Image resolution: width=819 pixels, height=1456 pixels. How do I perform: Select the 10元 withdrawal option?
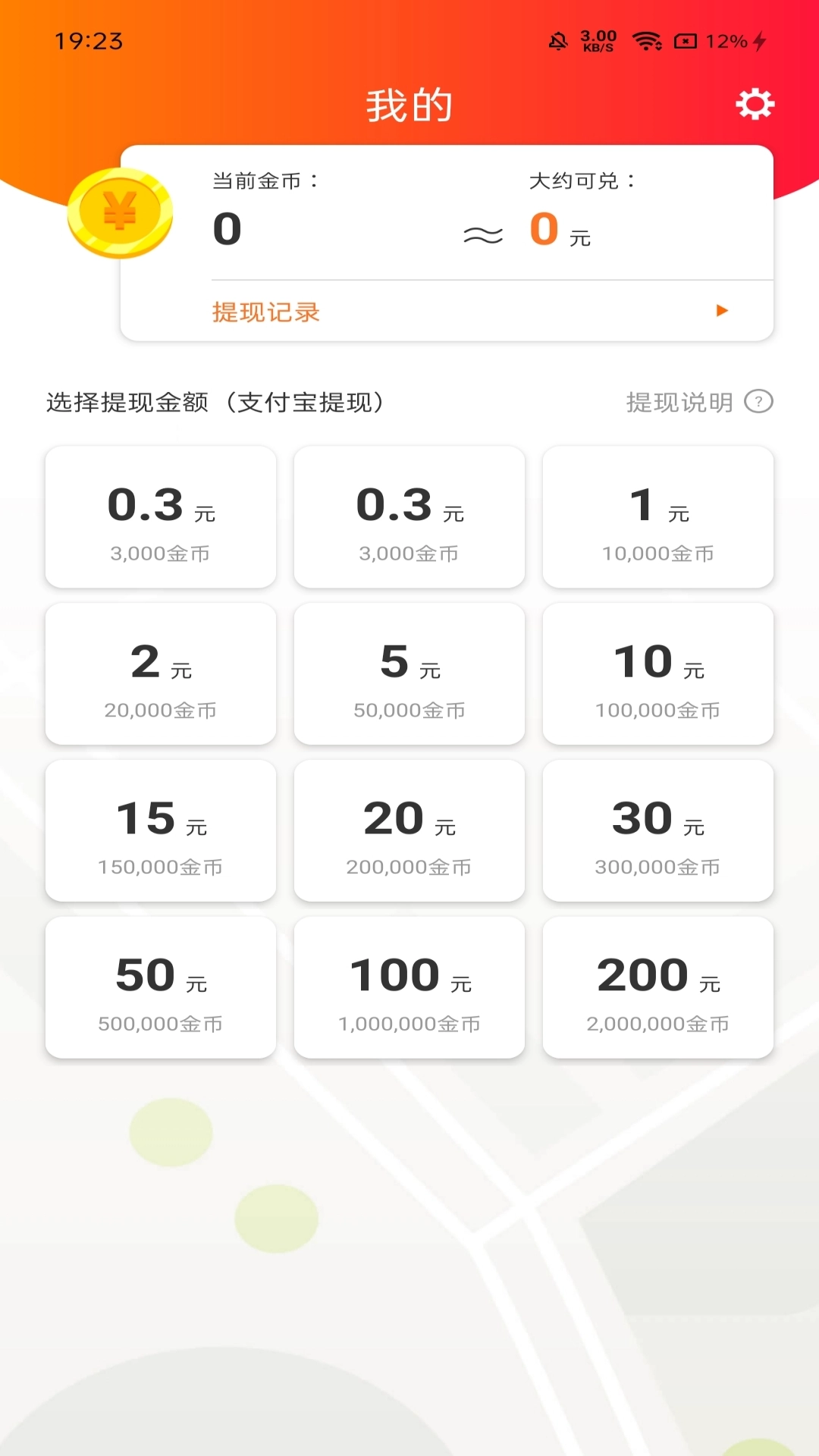coord(658,674)
